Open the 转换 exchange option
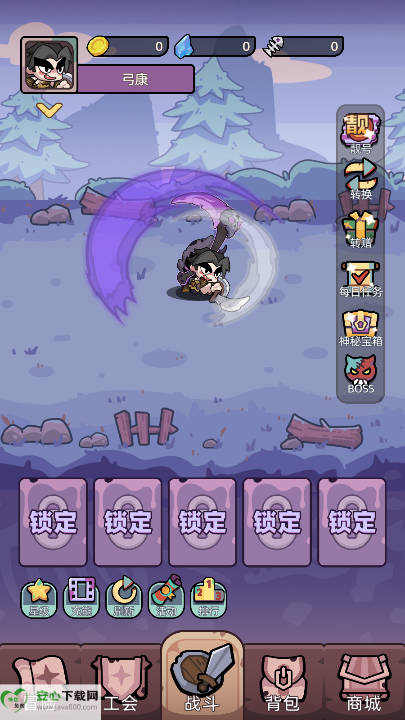Image resolution: width=405 pixels, height=720 pixels. click(x=360, y=180)
